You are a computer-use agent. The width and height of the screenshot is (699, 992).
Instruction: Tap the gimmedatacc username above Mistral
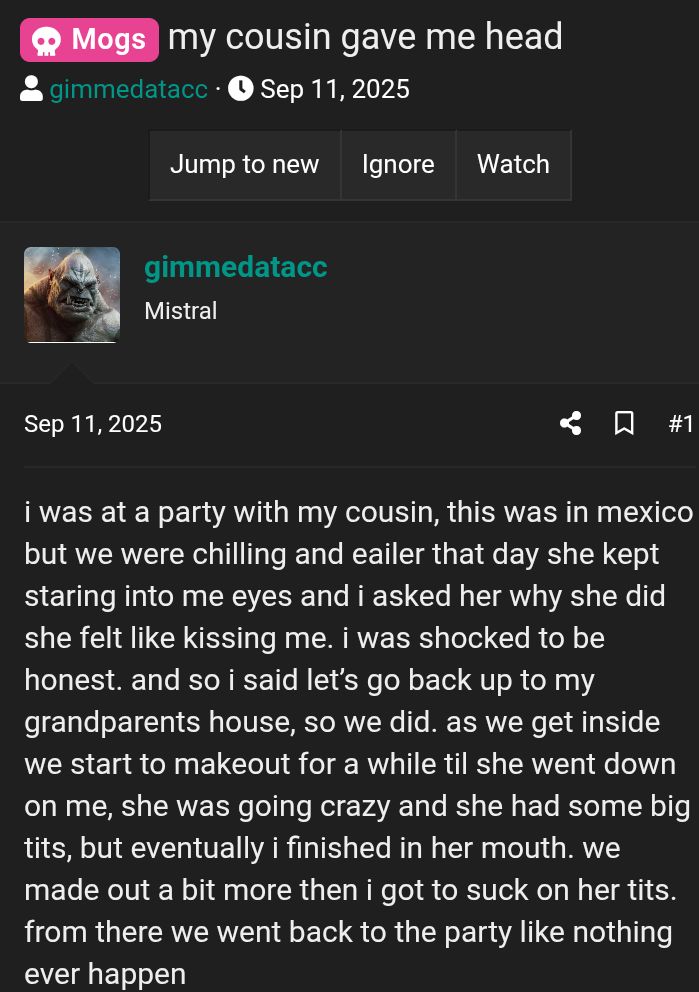(x=235, y=268)
